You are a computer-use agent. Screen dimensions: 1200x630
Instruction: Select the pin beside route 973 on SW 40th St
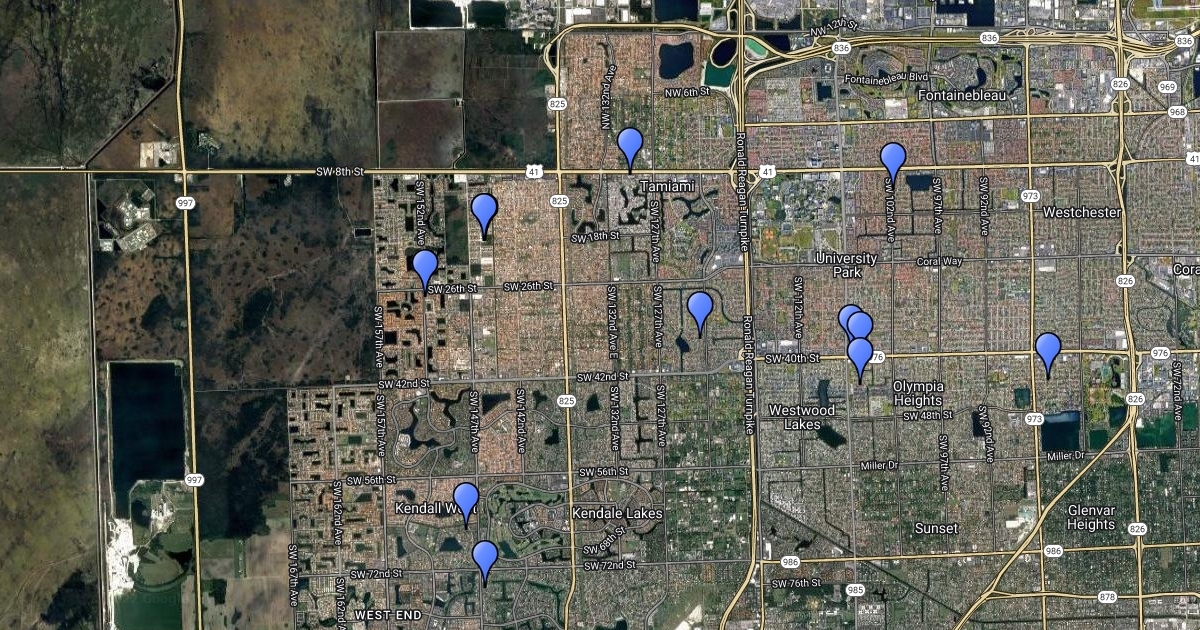pos(1047,351)
